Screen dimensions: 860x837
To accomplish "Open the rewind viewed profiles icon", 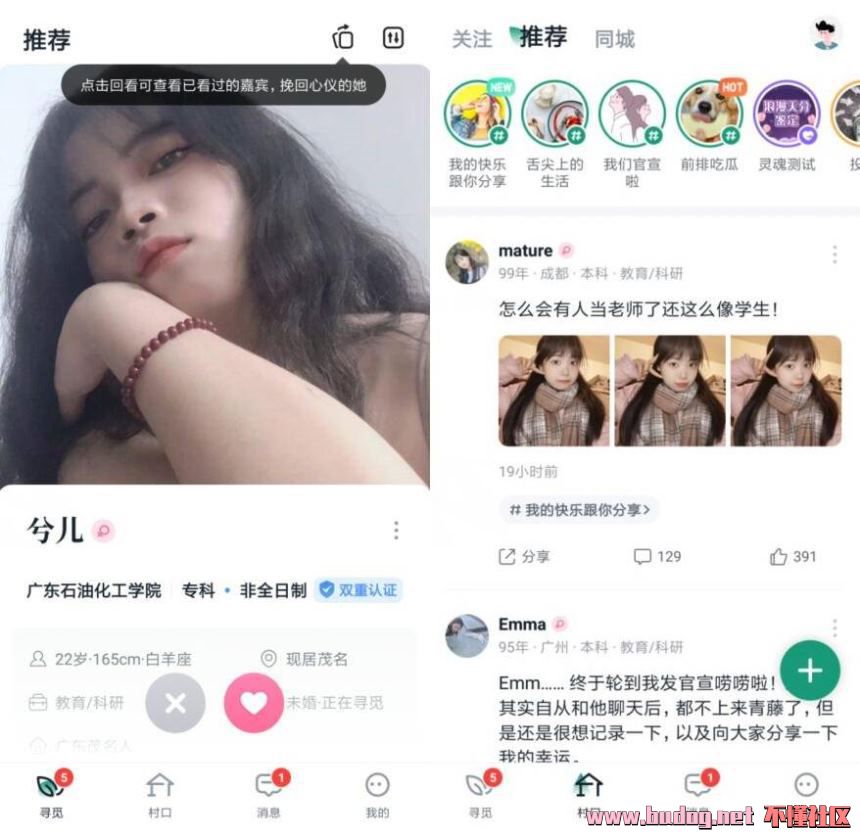I will point(343,38).
